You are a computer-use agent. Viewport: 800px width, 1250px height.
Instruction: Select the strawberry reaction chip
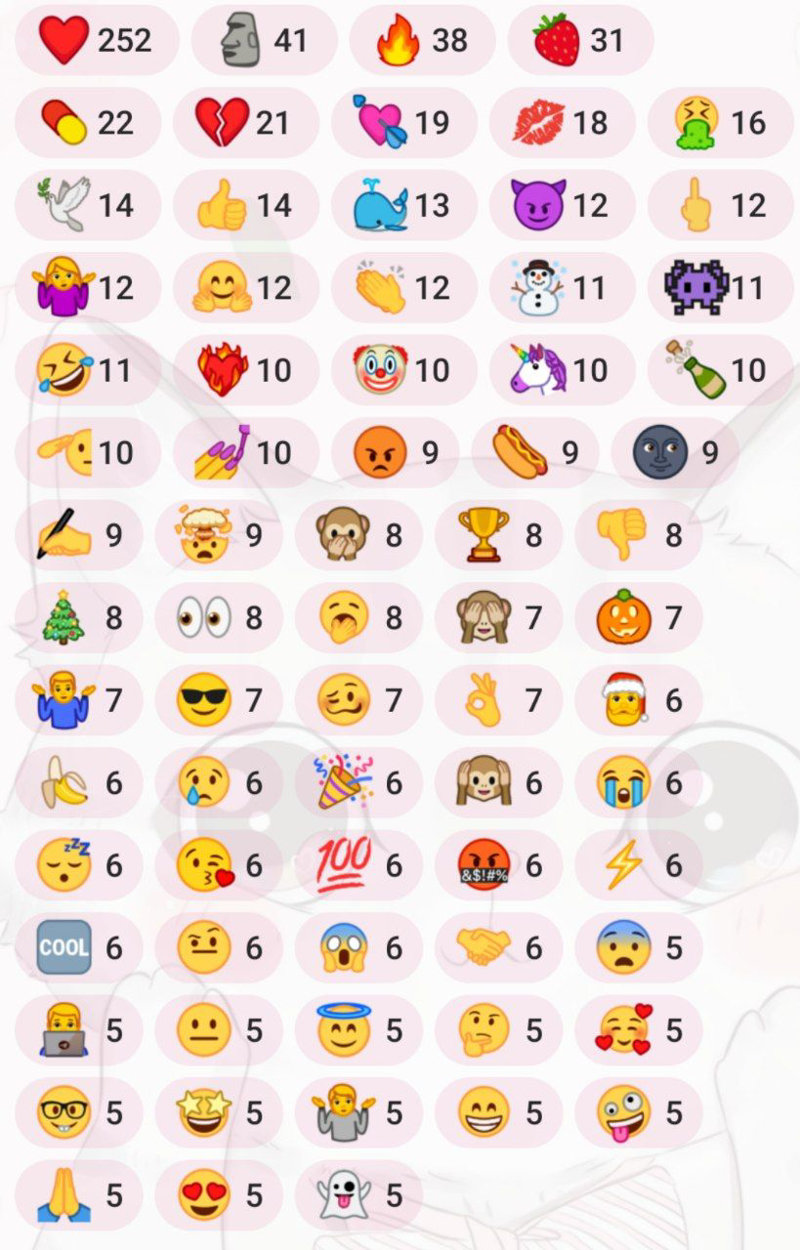coord(580,40)
